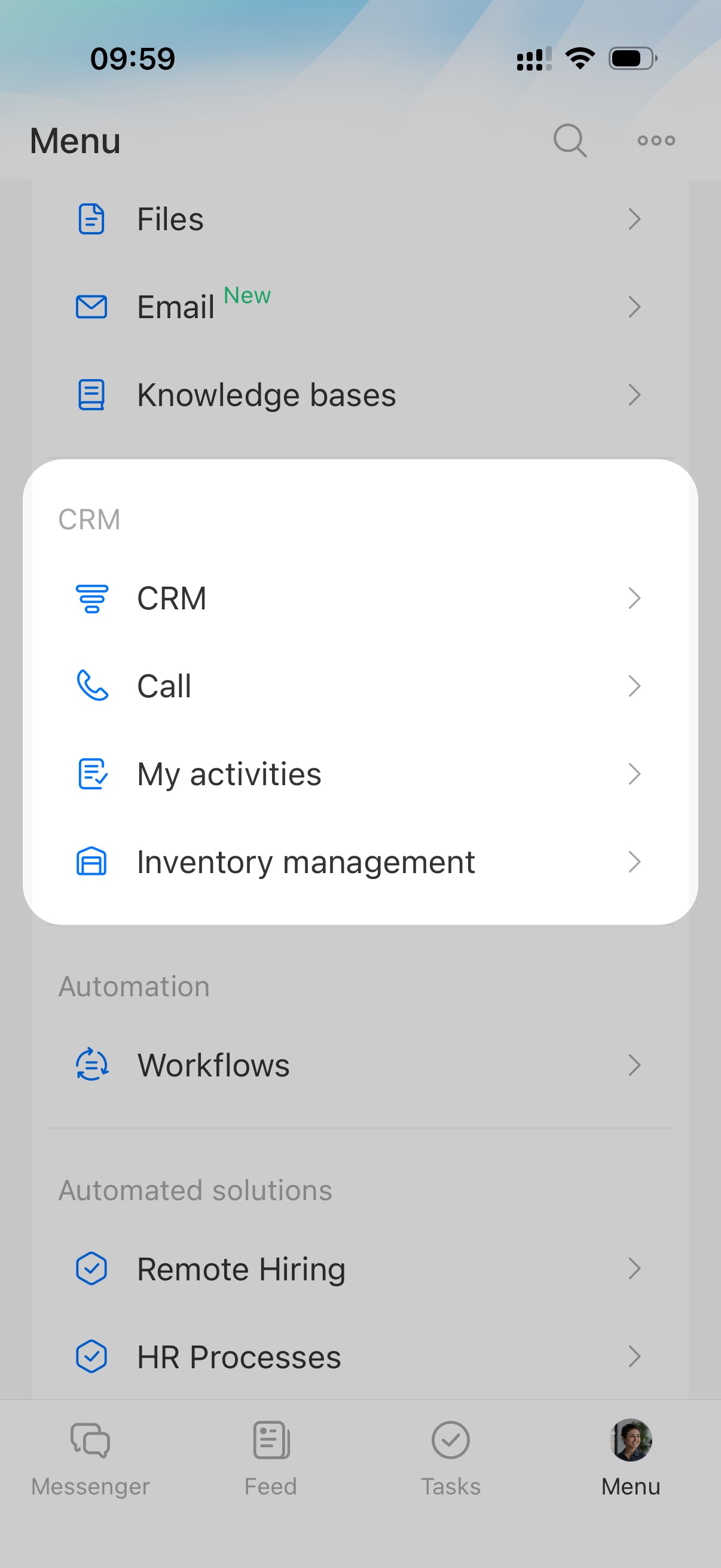View My activities
Screen dimensions: 721x1568
point(359,774)
